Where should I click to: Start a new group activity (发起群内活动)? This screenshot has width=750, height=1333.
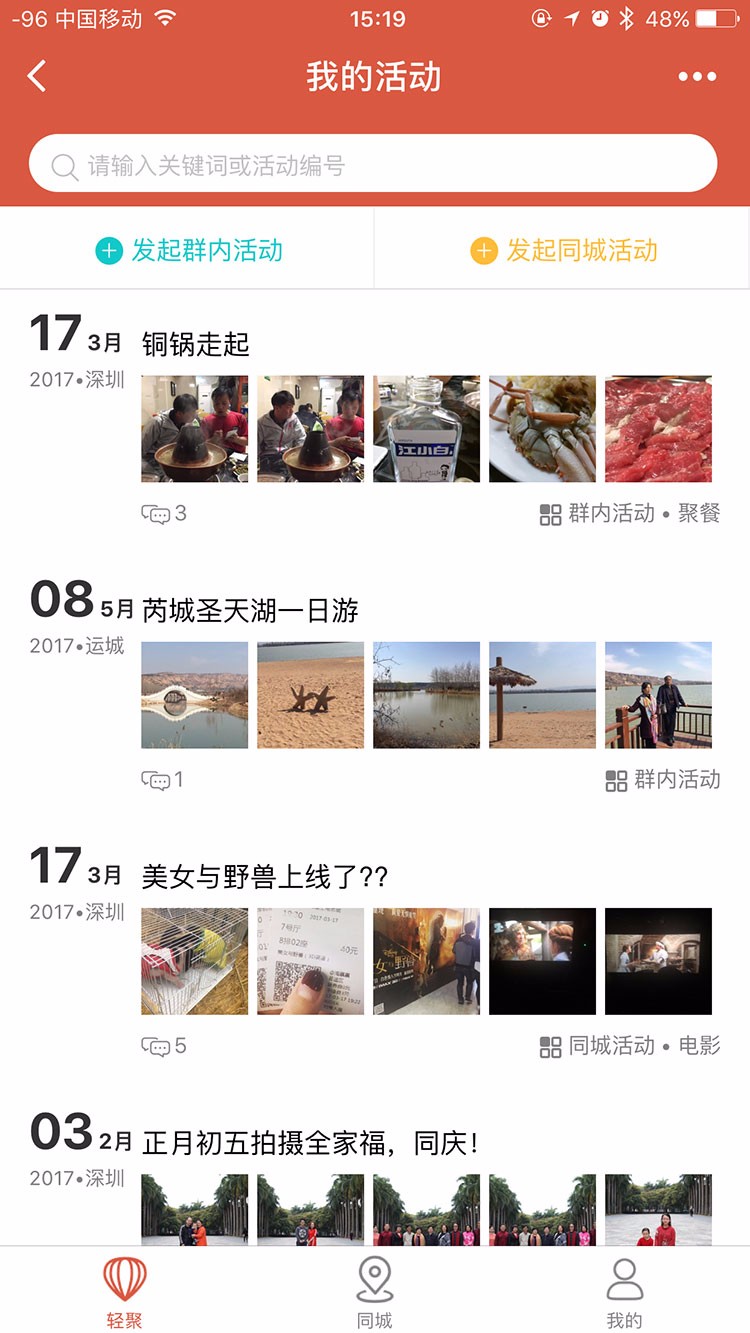pyautogui.click(x=188, y=250)
